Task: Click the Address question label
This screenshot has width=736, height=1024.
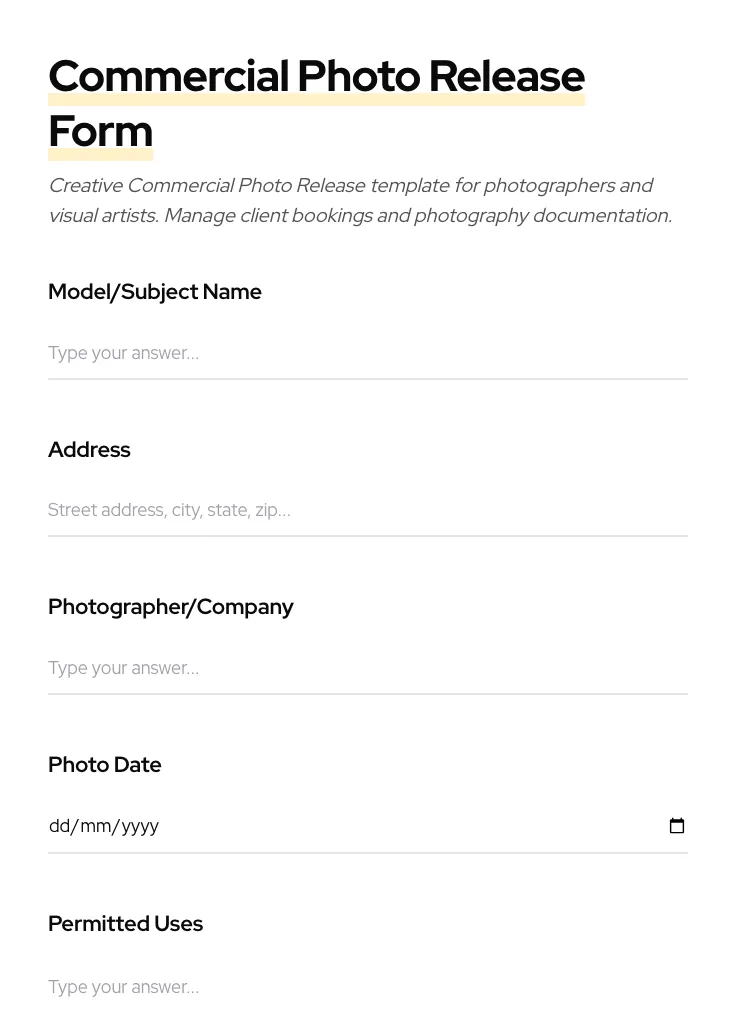Action: coord(89,450)
